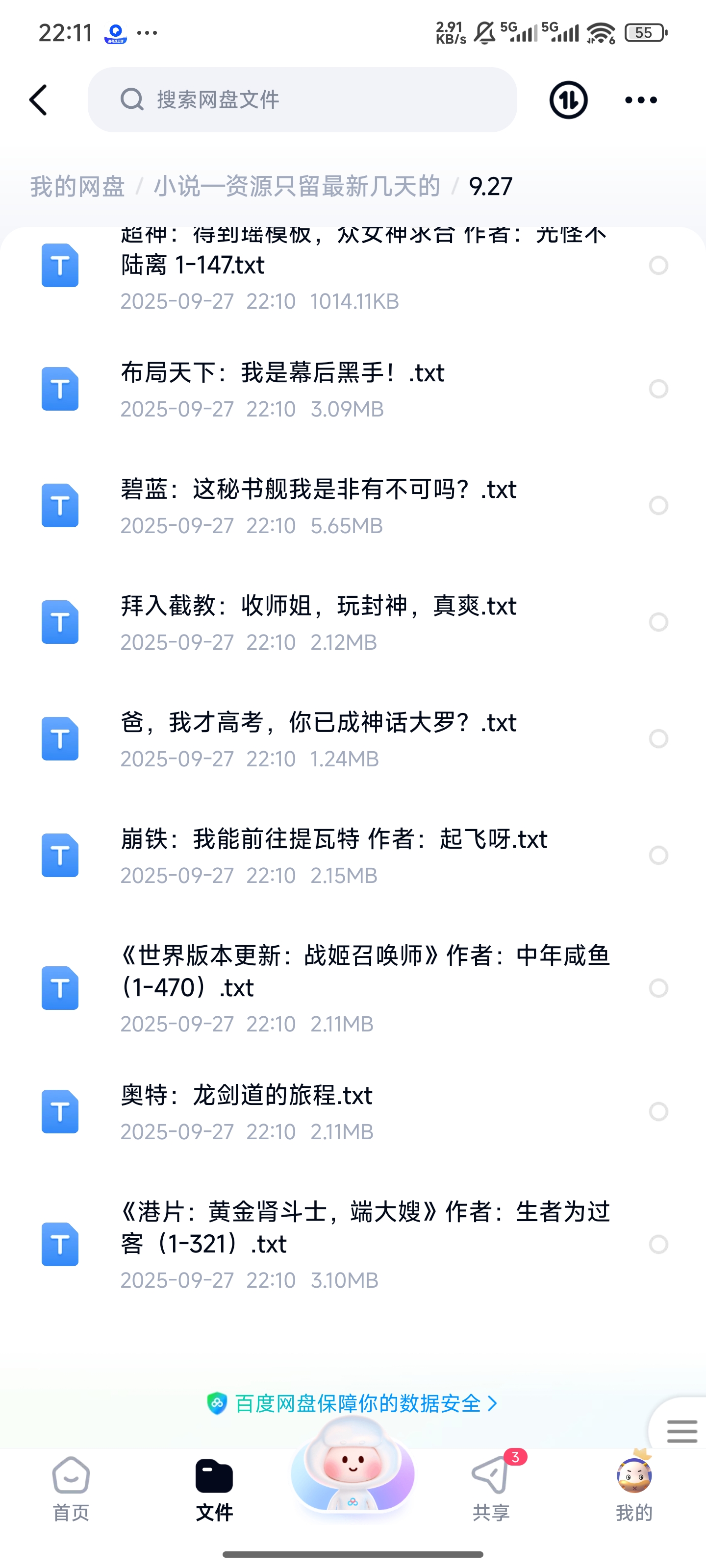
Task: Tick the circle beside 爸，我才高考，你已成神话大罗？.txt
Action: [x=658, y=739]
